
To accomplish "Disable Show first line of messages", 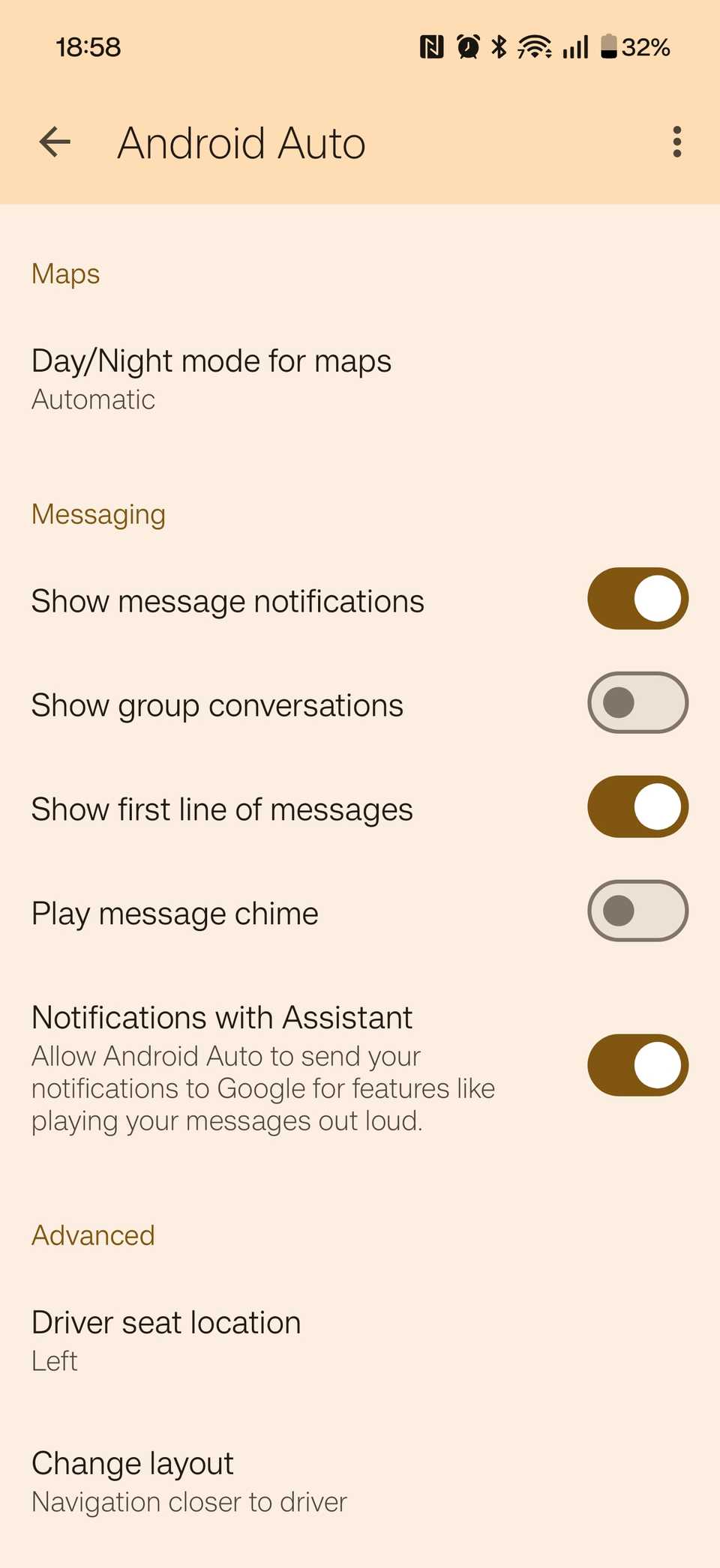I will point(637,807).
